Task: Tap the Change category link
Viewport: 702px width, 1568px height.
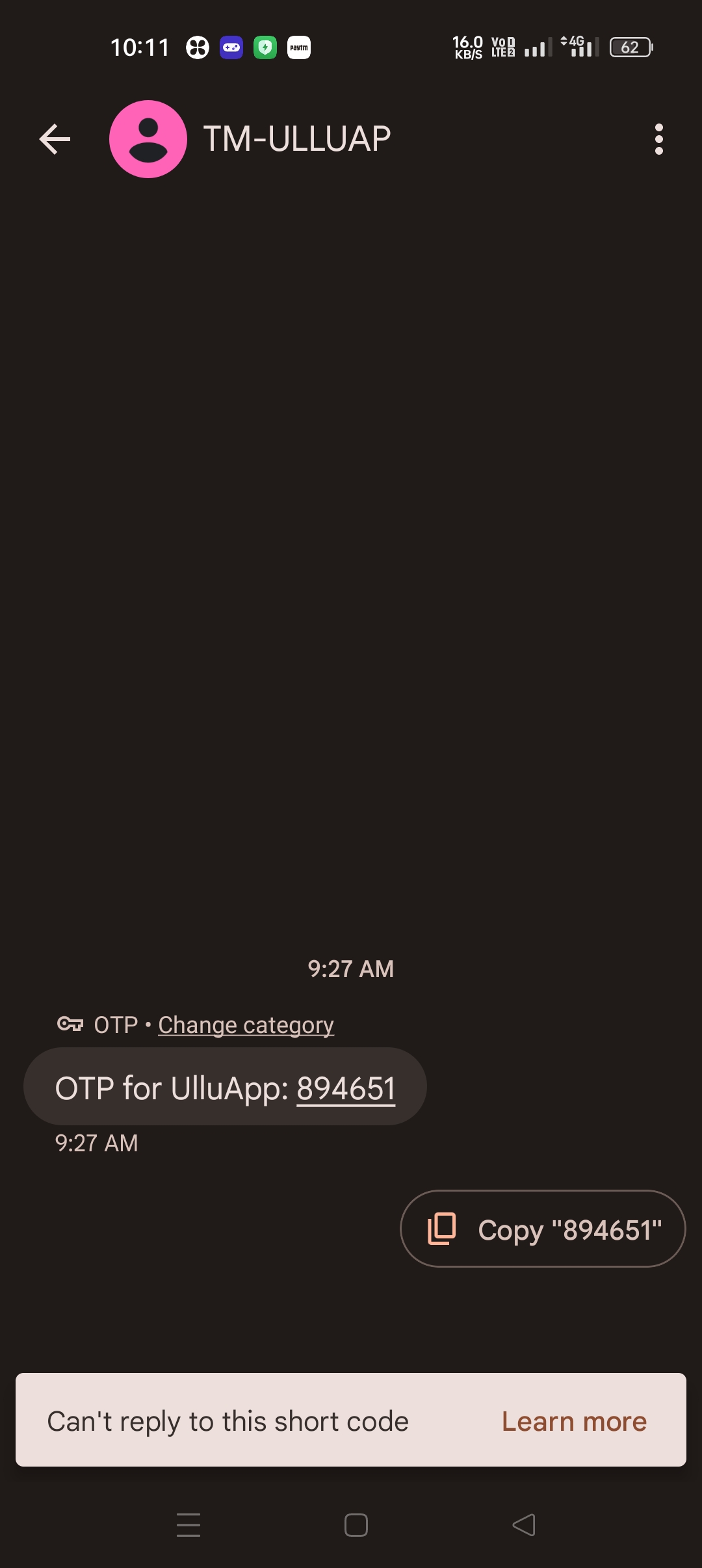Action: point(246,1025)
